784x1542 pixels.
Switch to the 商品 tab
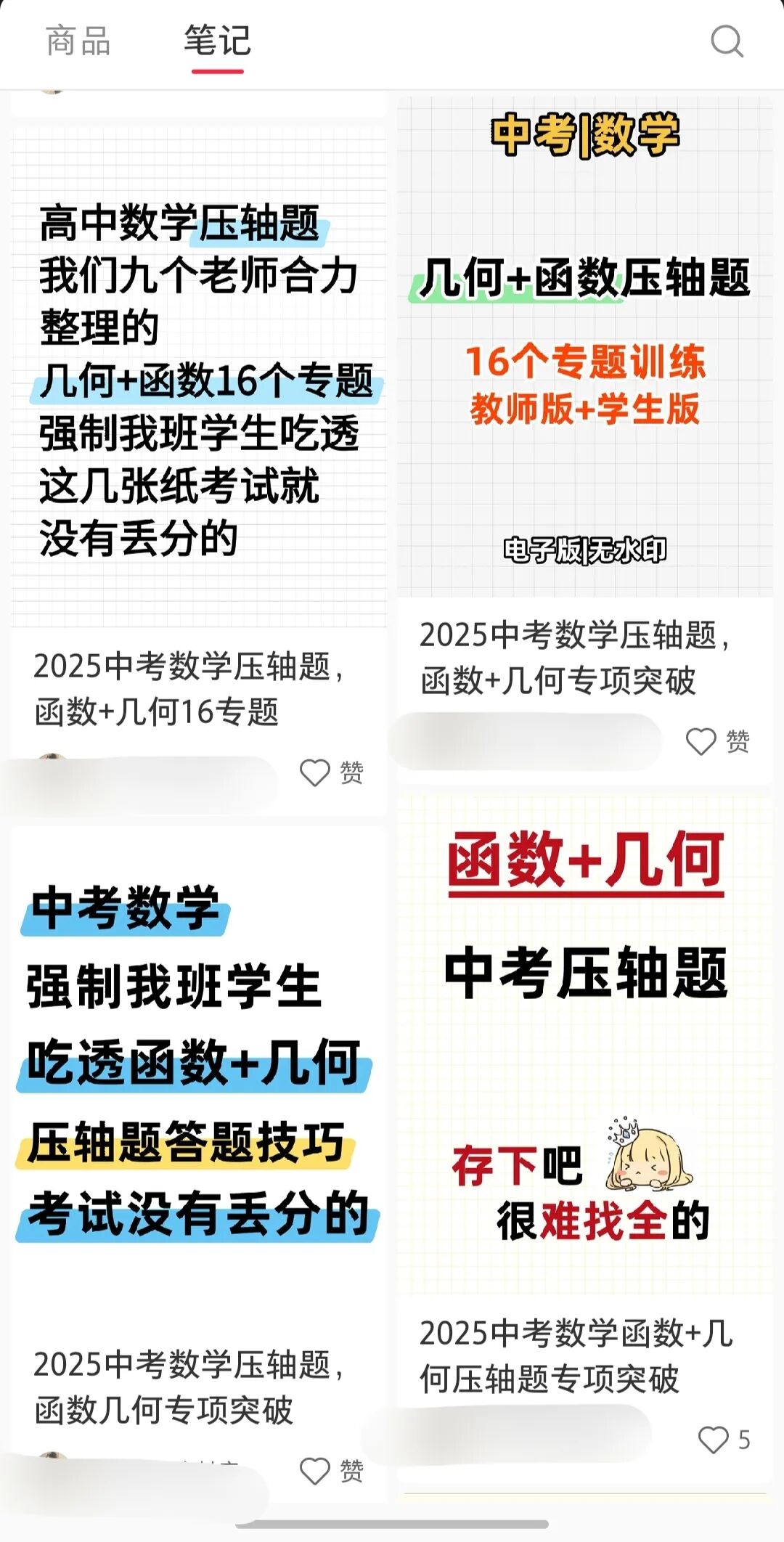tap(78, 41)
